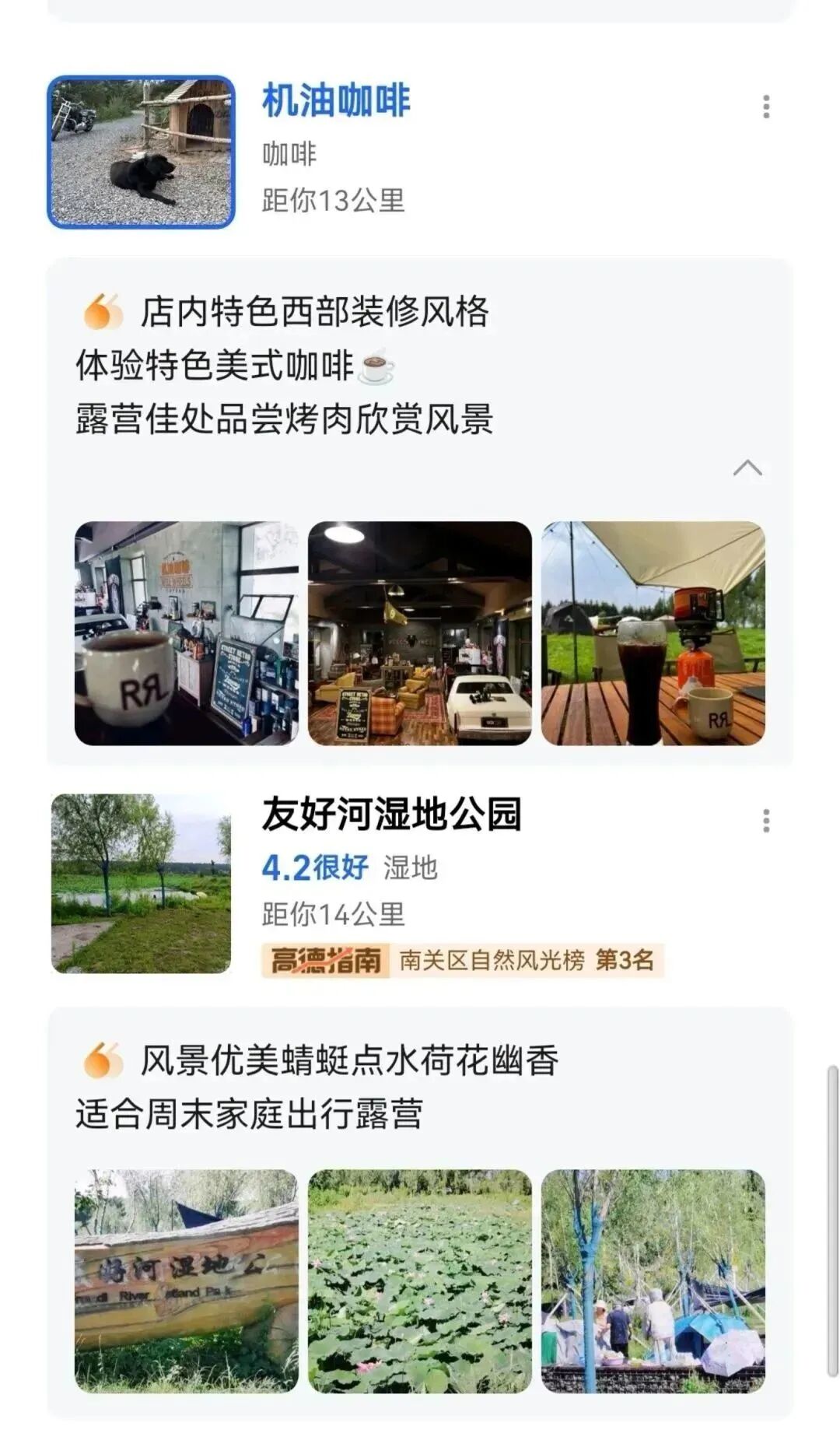The image size is (840, 1433).
Task: View the lotus pond photo
Action: click(420, 1281)
